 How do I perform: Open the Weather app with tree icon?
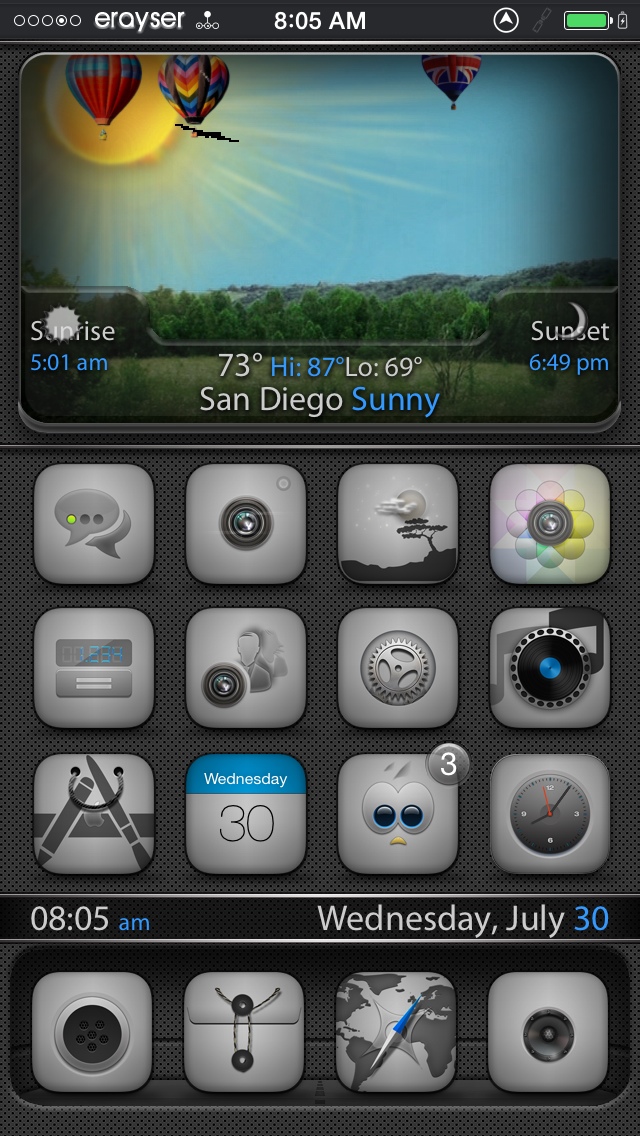(x=398, y=523)
